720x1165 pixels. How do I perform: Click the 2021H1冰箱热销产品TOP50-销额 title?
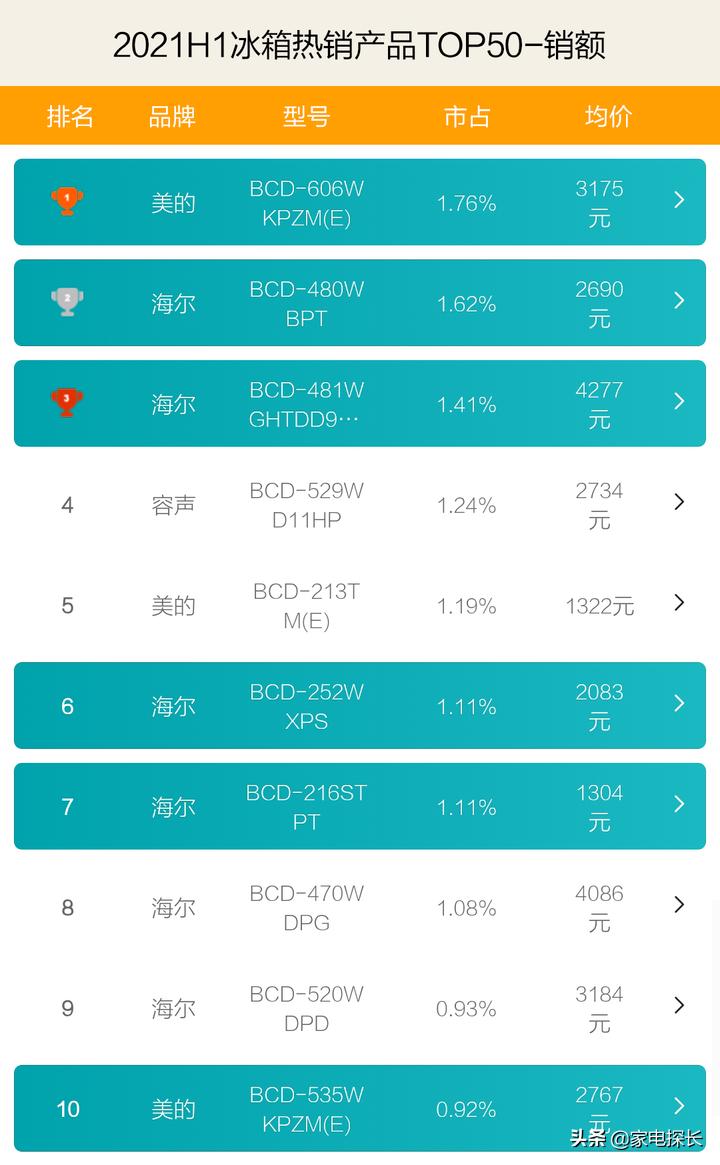pyautogui.click(x=360, y=43)
